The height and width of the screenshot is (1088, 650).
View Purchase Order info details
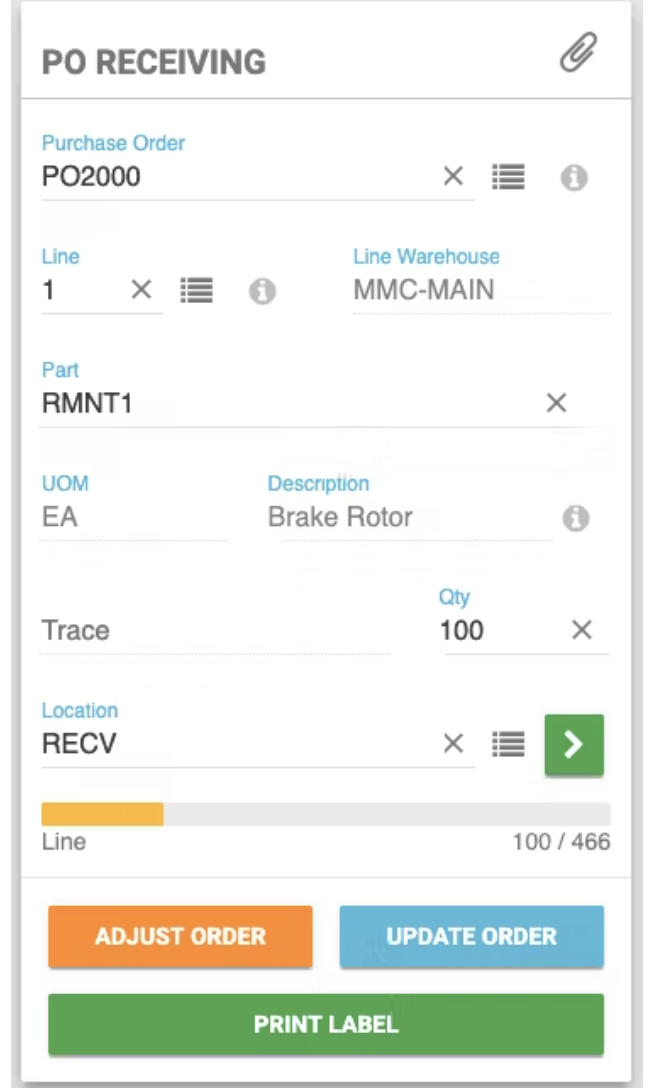(x=575, y=178)
